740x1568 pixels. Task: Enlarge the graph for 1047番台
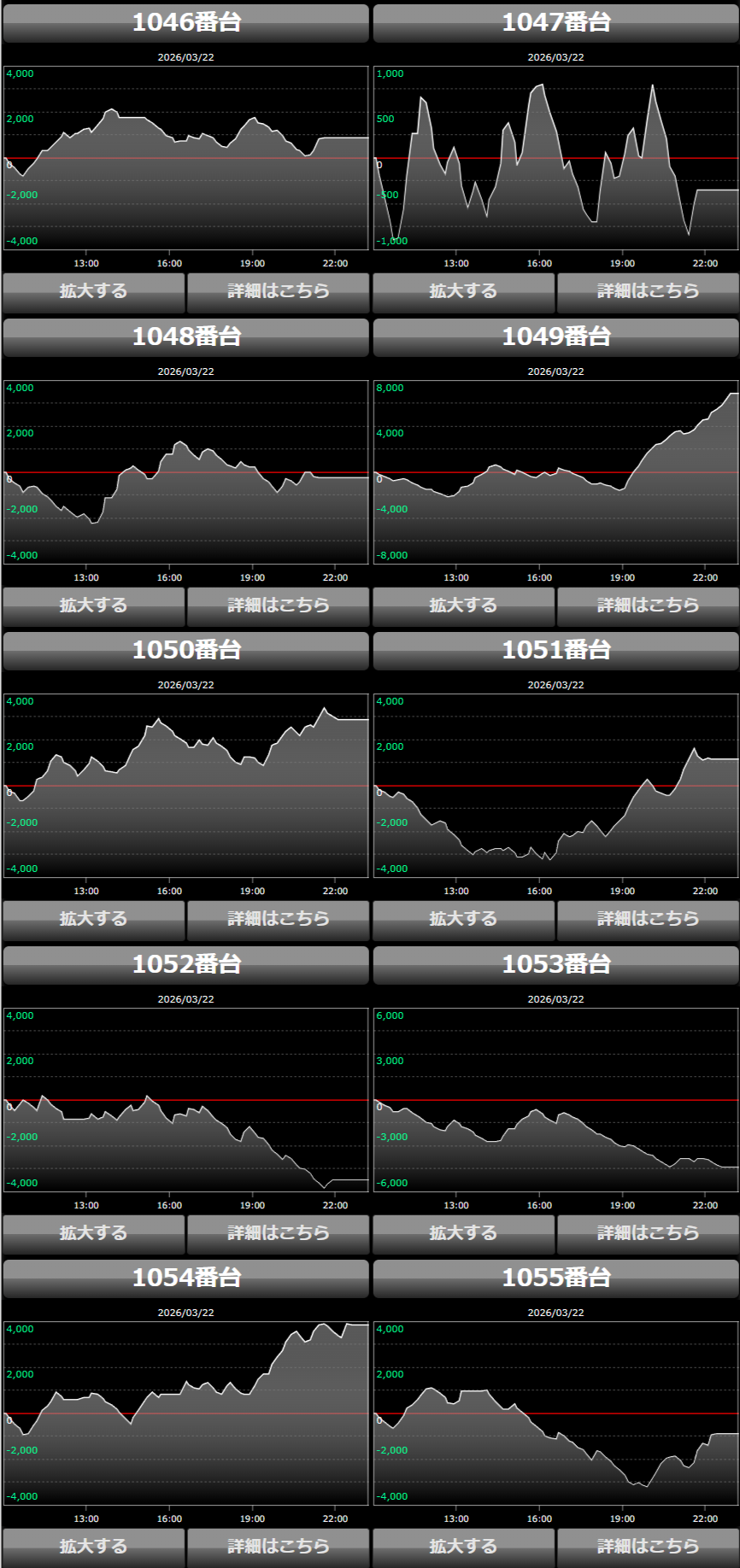pos(463,291)
